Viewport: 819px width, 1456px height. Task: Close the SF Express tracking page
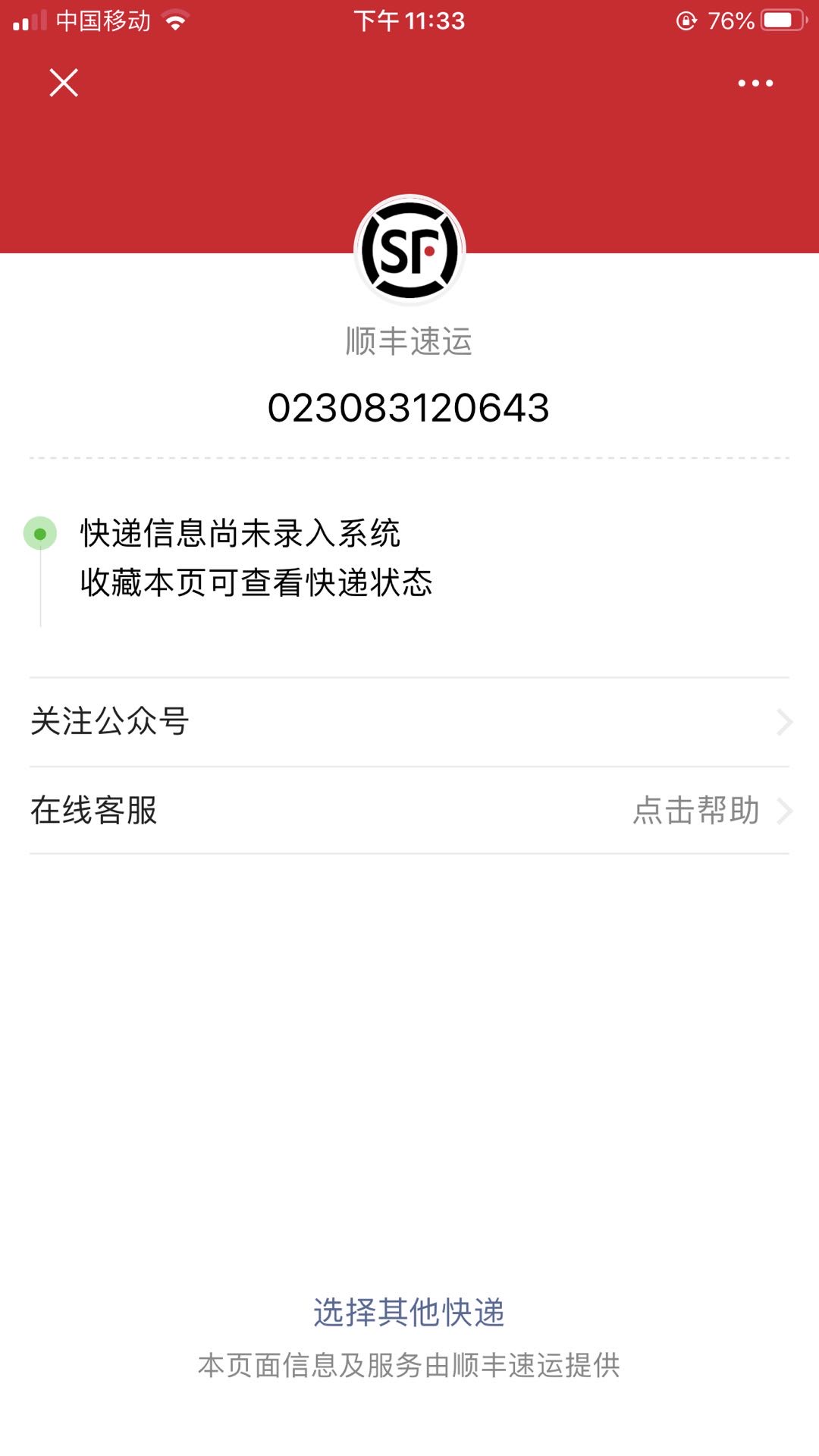(x=64, y=83)
